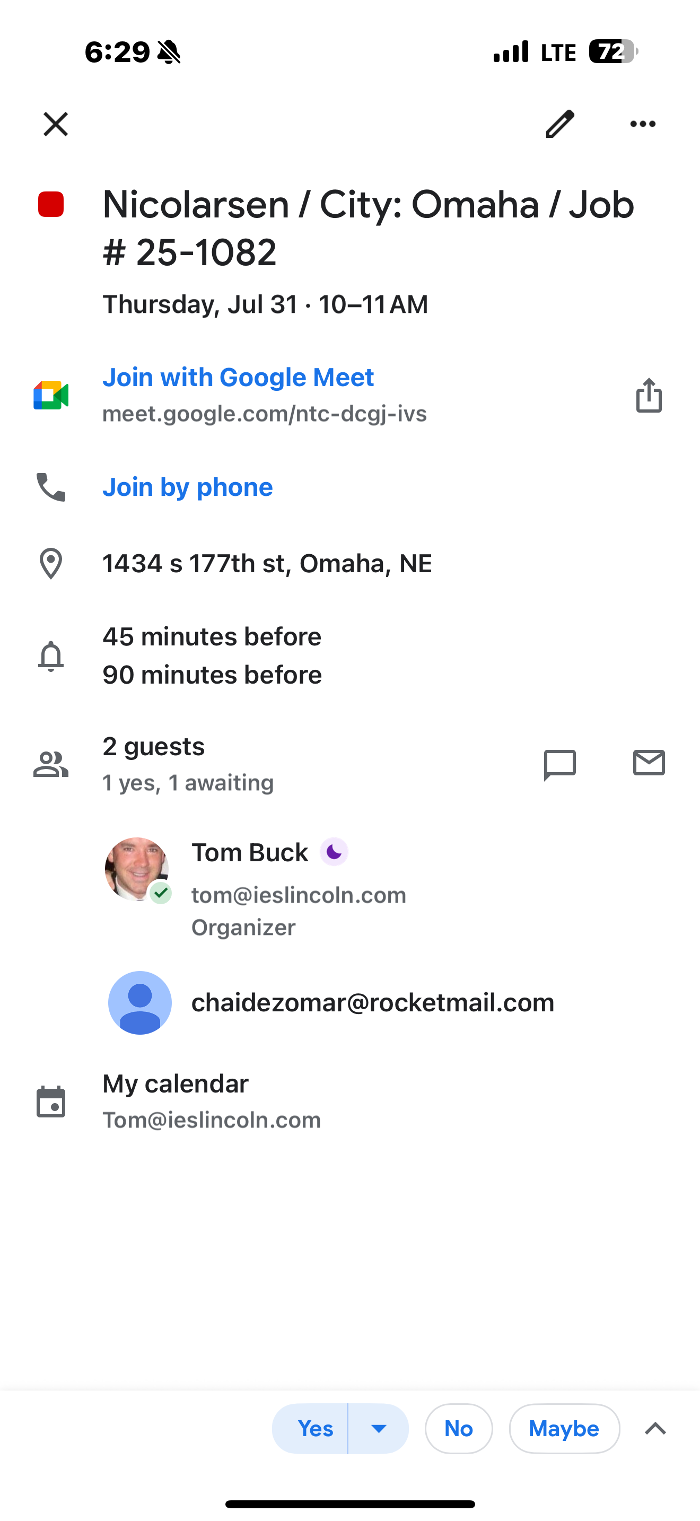Email the guests via envelope icon
Screen dimensions: 700x1521
649,763
